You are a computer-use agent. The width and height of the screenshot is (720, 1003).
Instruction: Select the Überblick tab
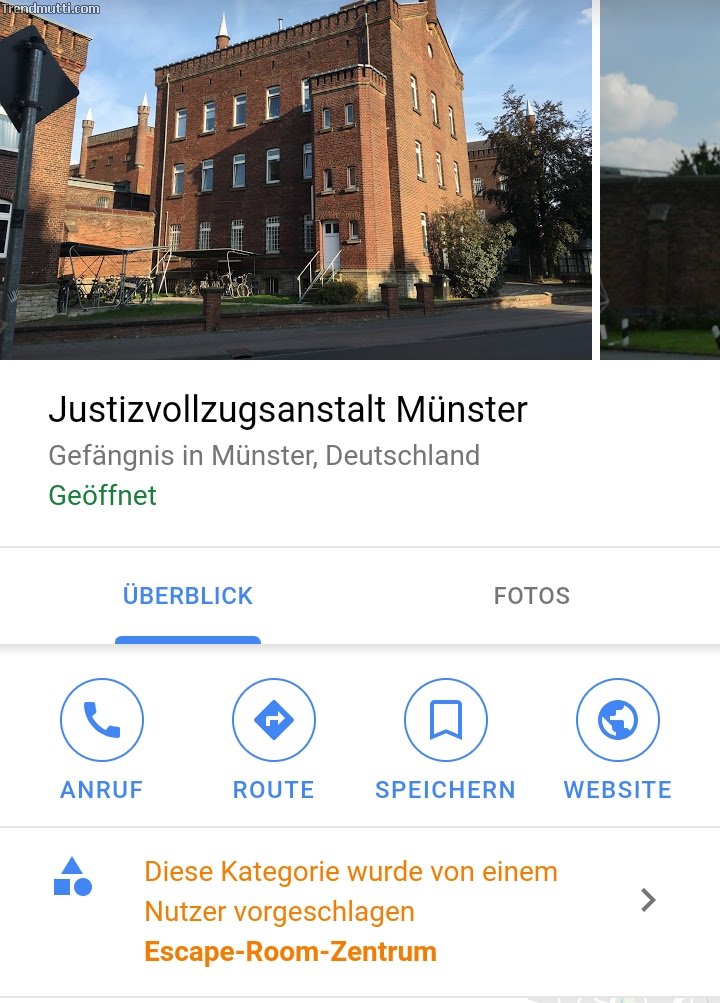[x=188, y=596]
